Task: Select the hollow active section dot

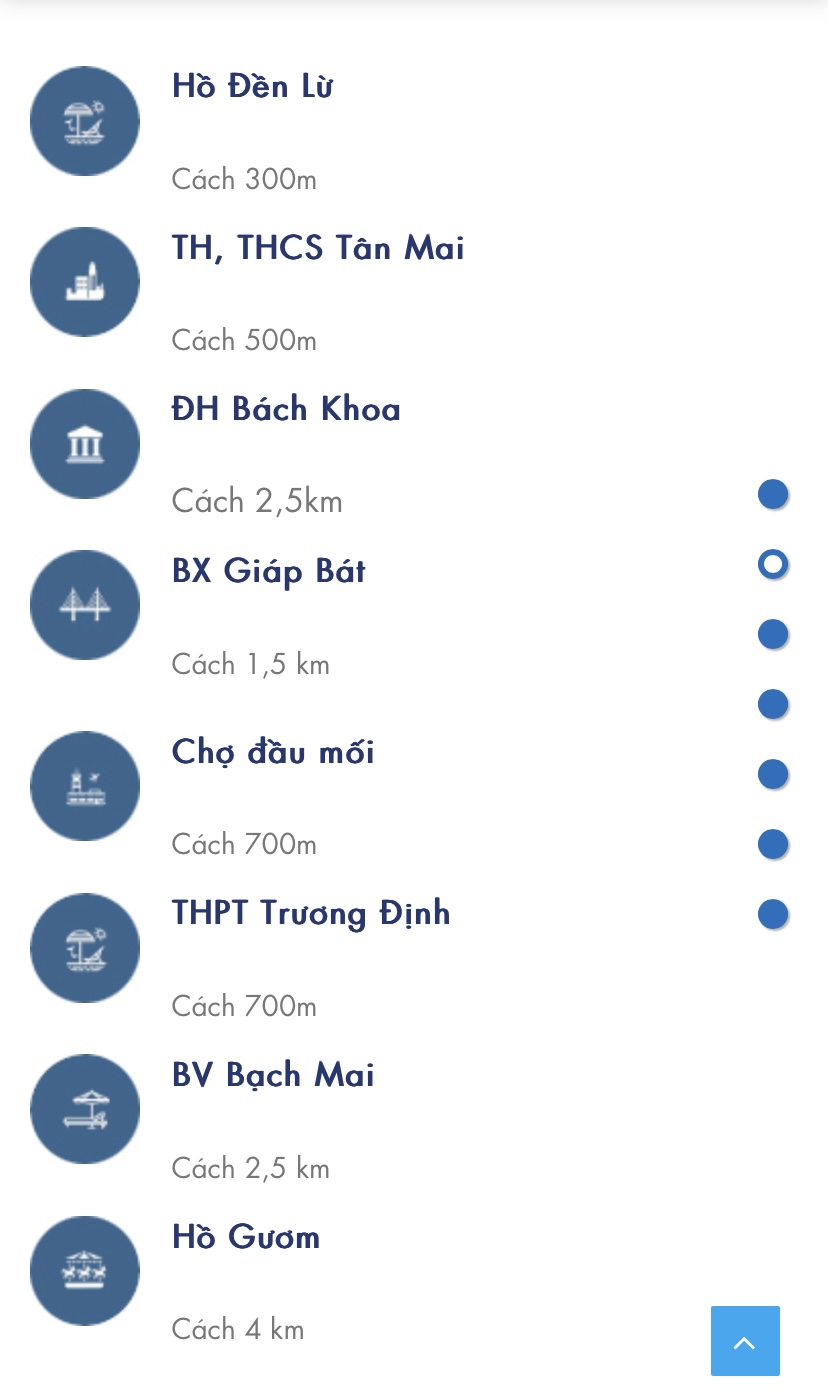Action: tap(773, 564)
